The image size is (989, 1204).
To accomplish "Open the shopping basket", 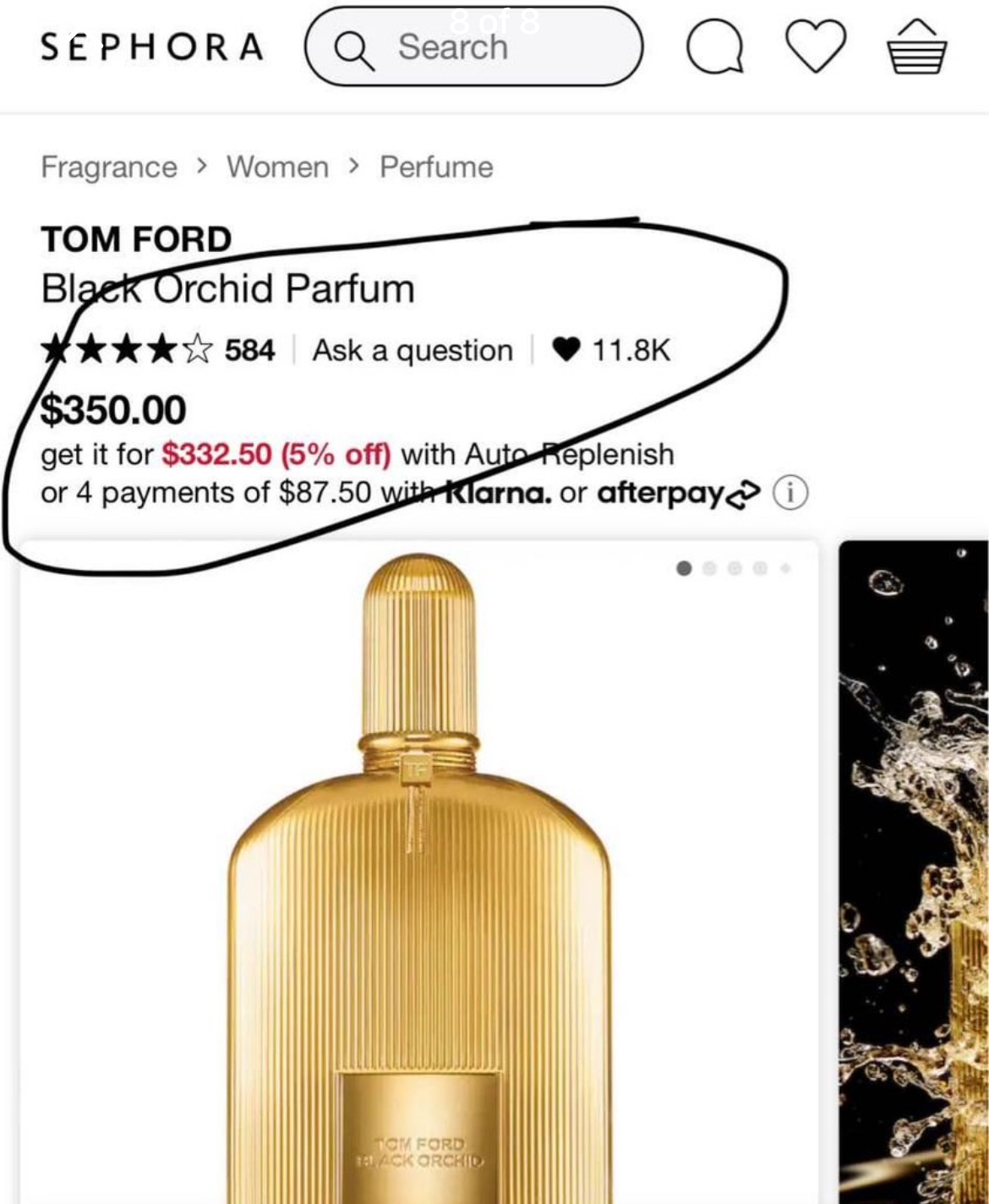I will pos(917,48).
